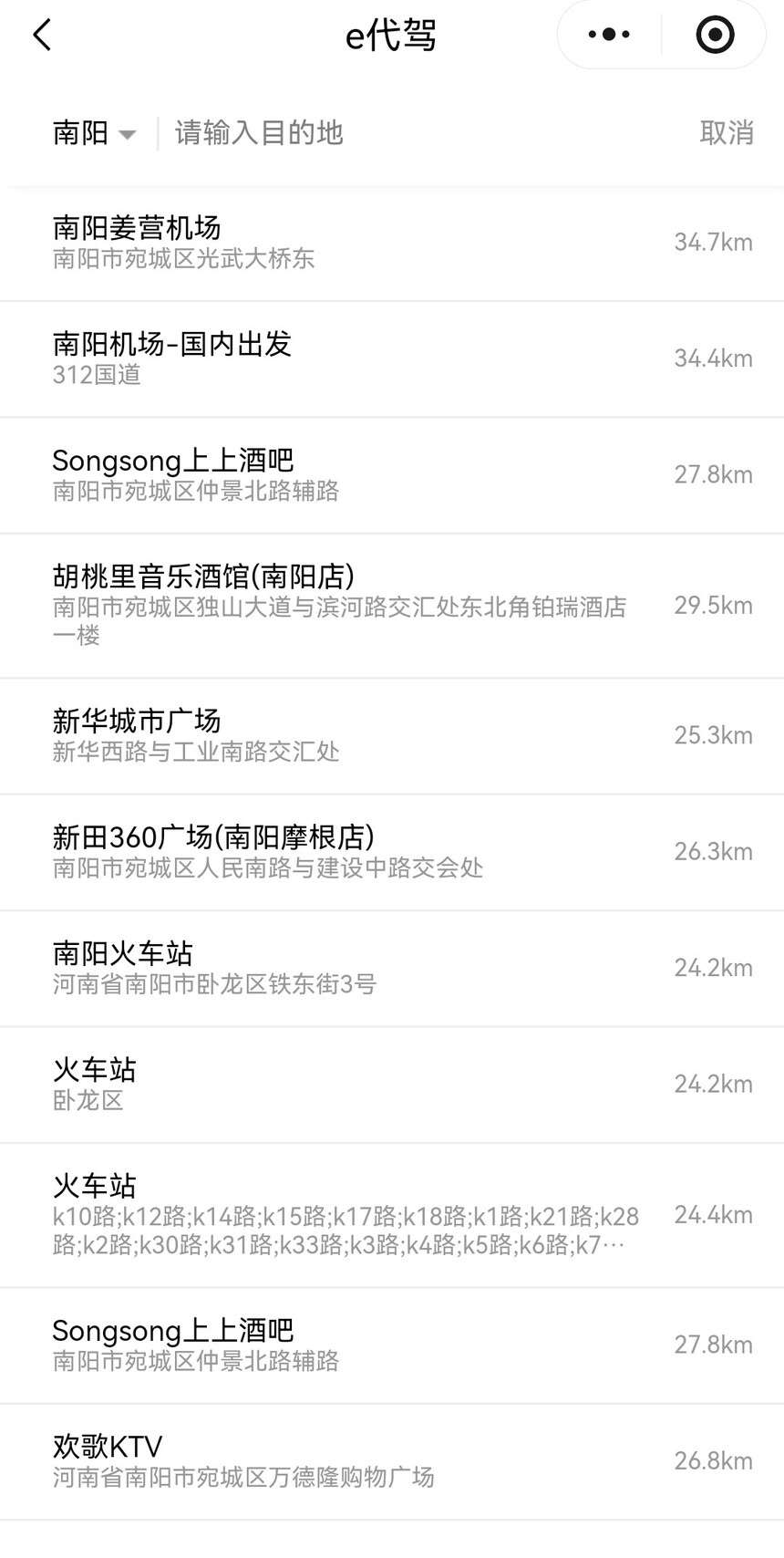
Task: Select 南阳姜营机场 as destination
Action: [392, 243]
